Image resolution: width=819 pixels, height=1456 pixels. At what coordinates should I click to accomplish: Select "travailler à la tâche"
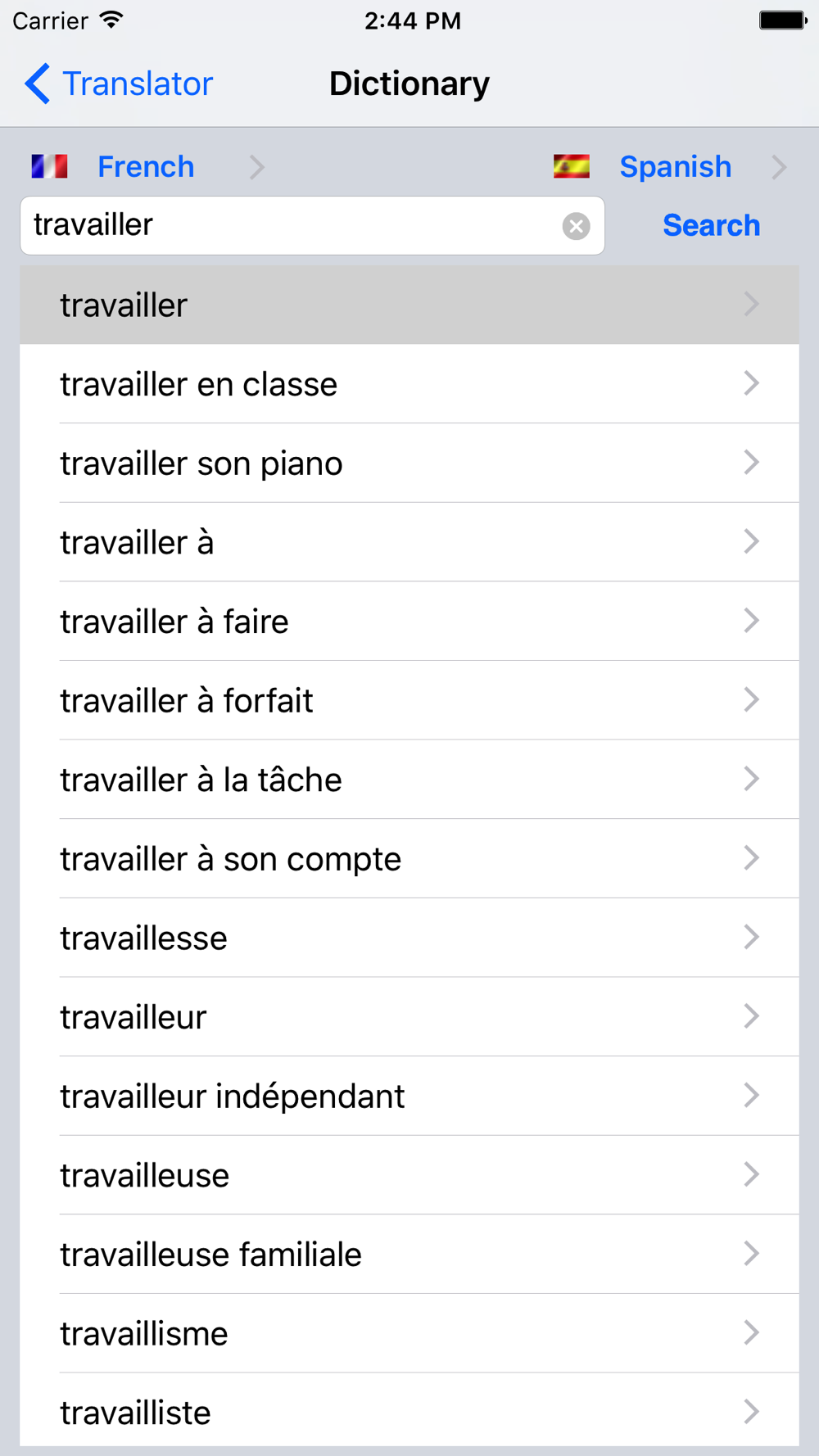click(409, 780)
